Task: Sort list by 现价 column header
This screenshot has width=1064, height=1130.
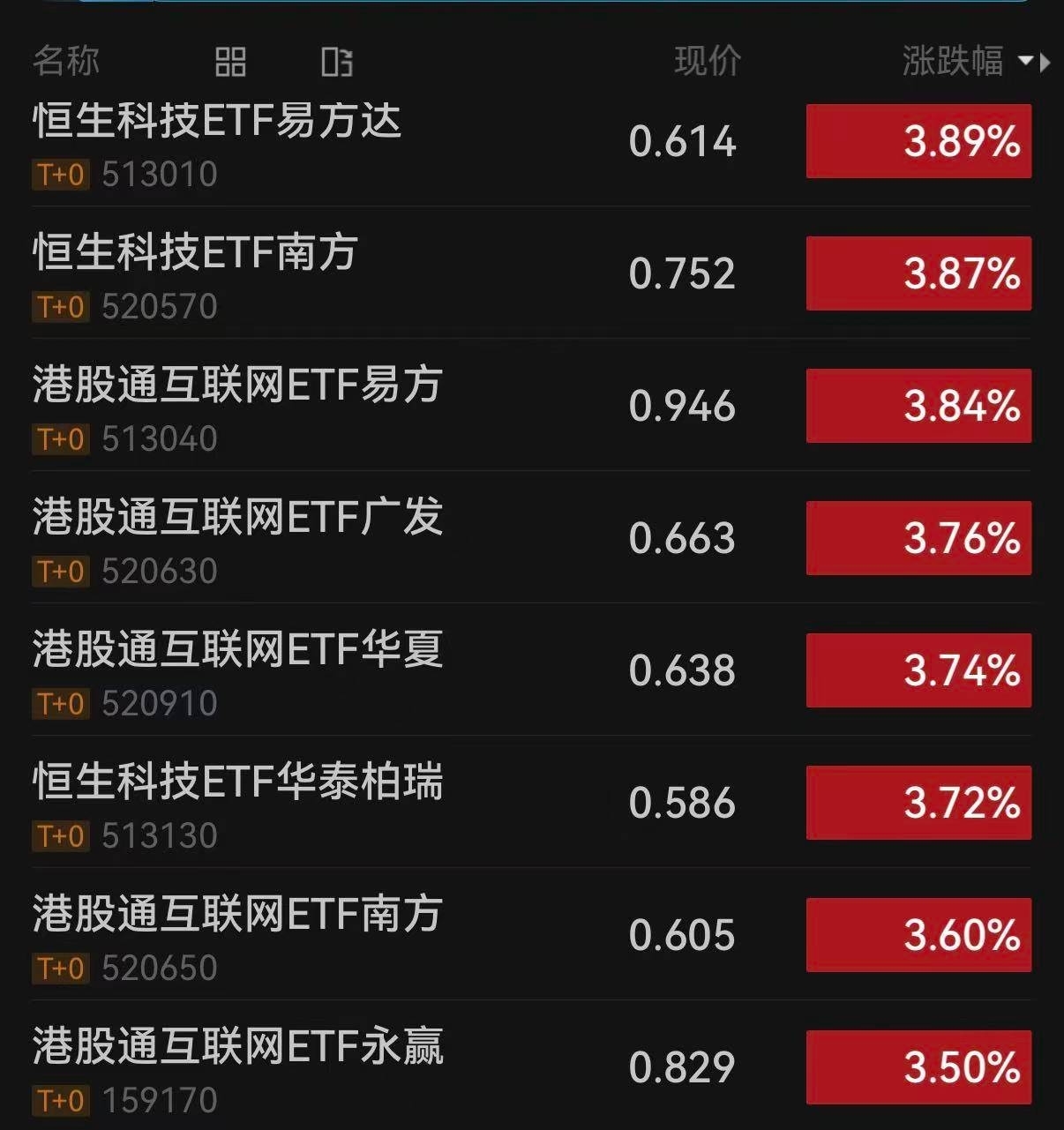Action: pyautogui.click(x=708, y=62)
